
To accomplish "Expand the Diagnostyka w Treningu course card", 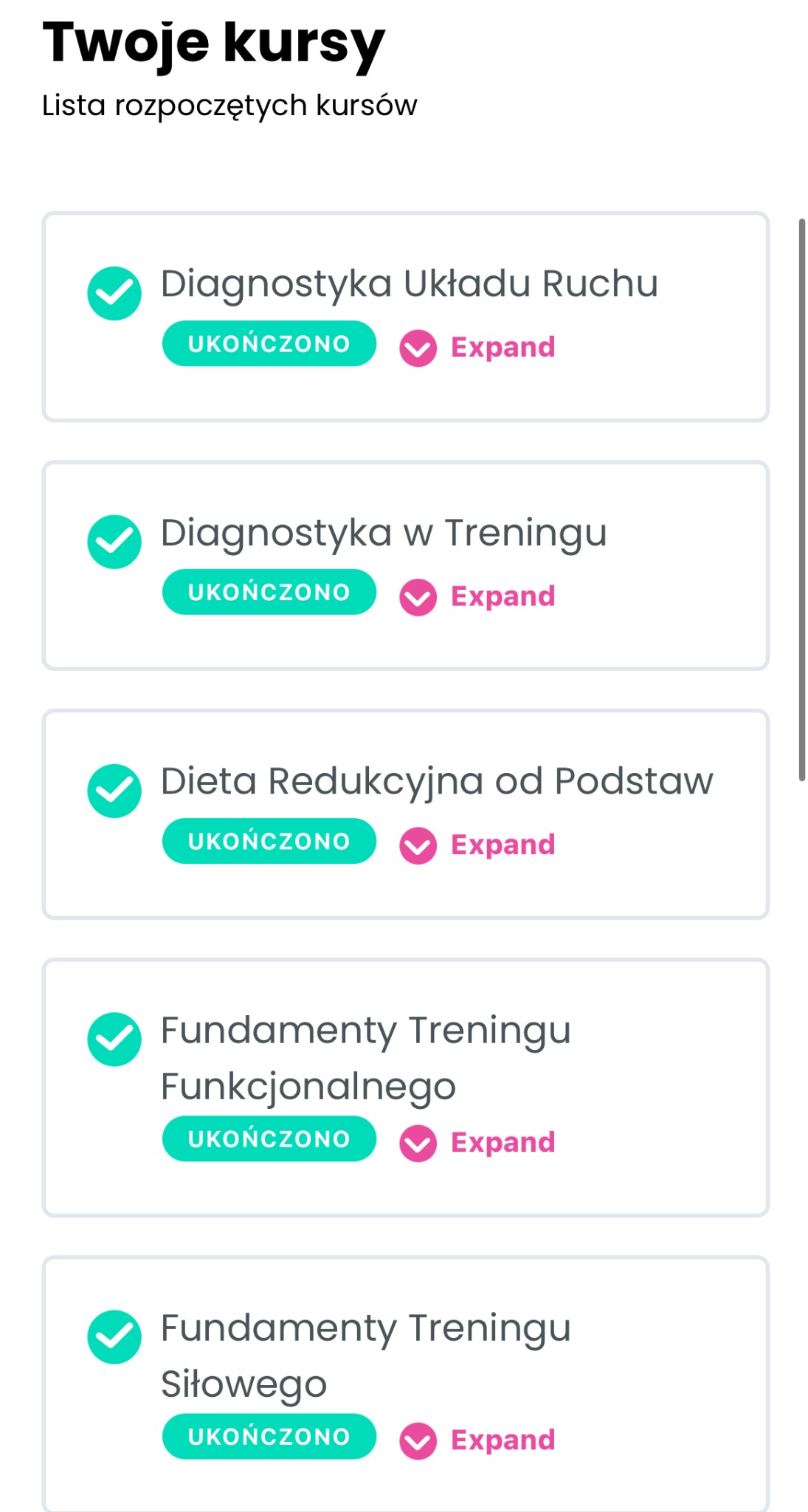I will (x=503, y=595).
